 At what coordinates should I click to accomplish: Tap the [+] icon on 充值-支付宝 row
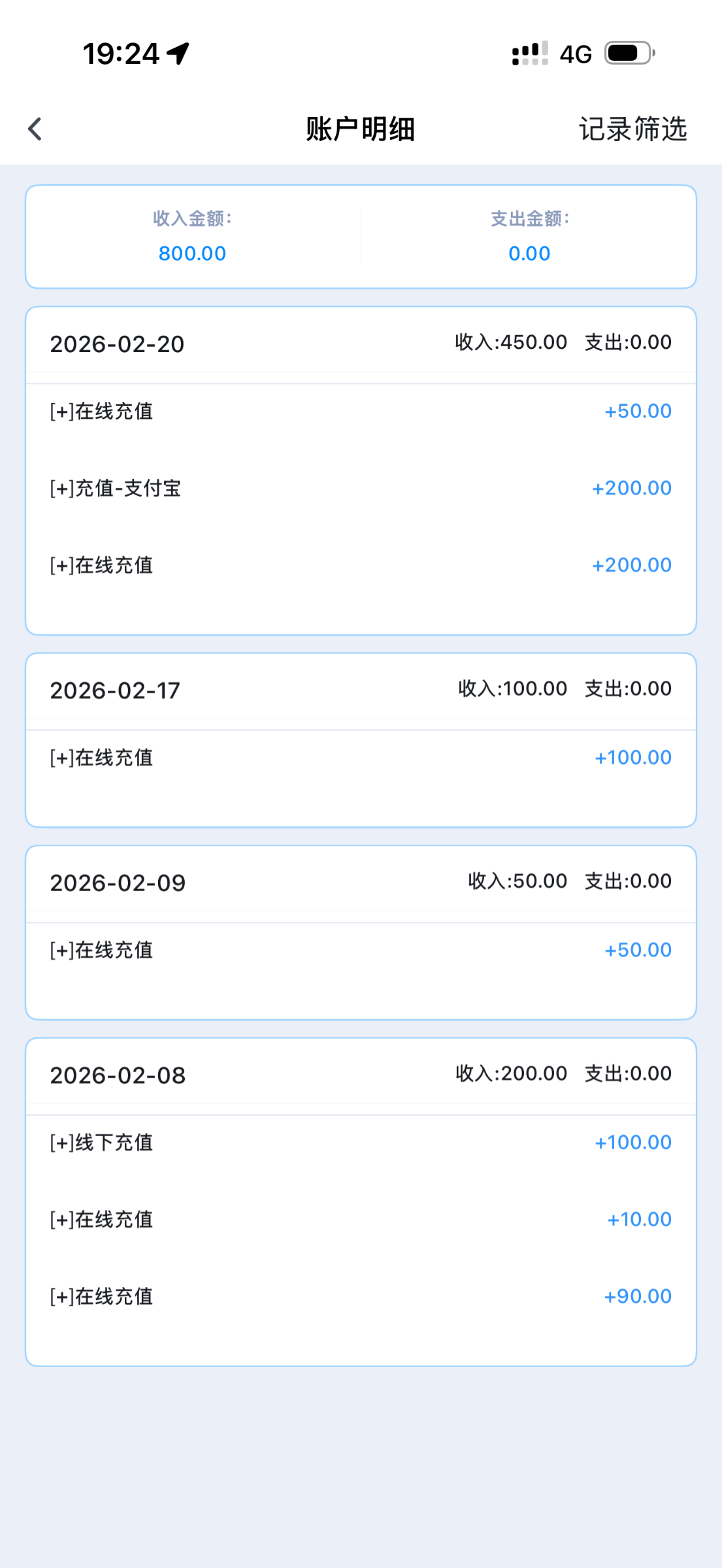coord(61,487)
